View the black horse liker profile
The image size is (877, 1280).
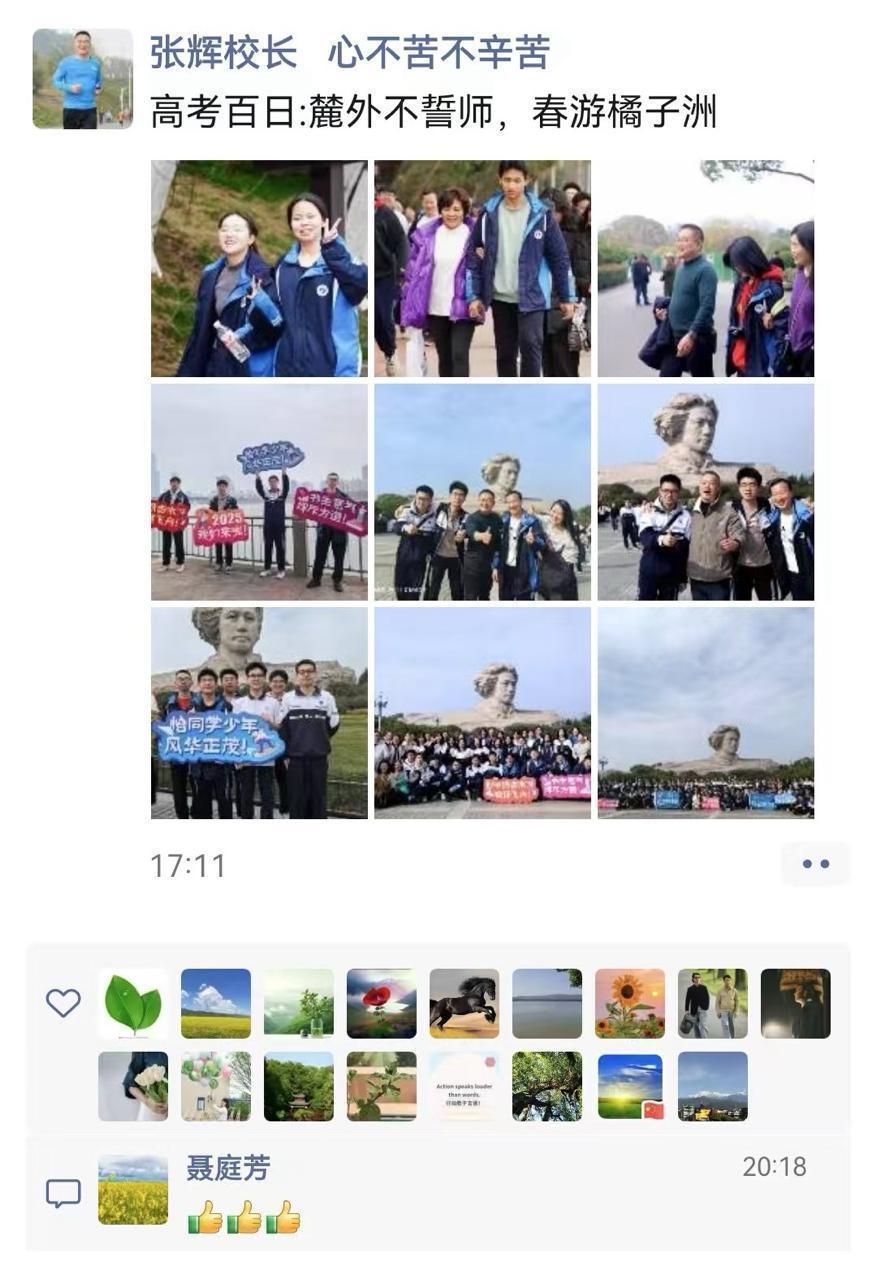point(464,1003)
